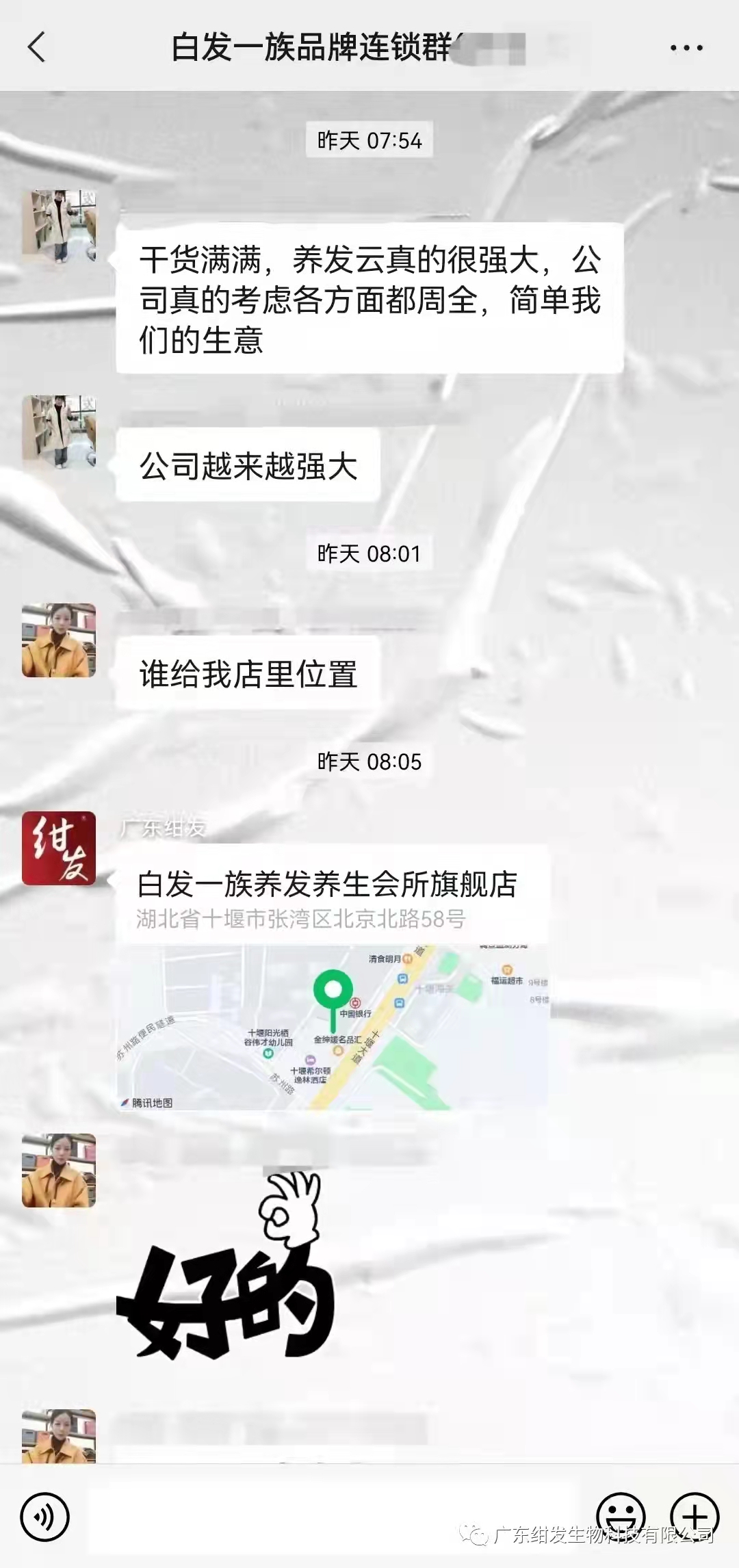The height and width of the screenshot is (1568, 739).
Task: Open avatar beside the 公司越来越强大 message
Action: (x=59, y=432)
